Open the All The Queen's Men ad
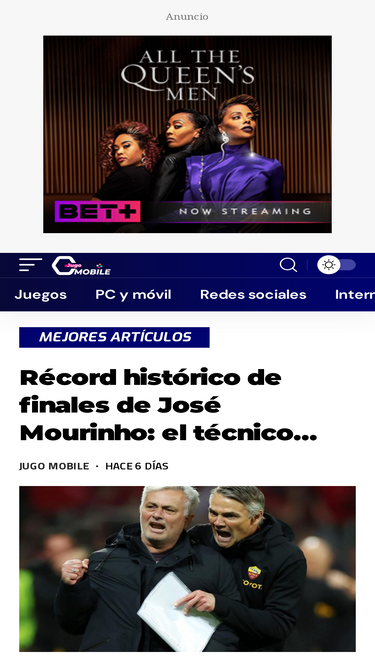Viewport: 375px width, 667px height. click(187, 134)
